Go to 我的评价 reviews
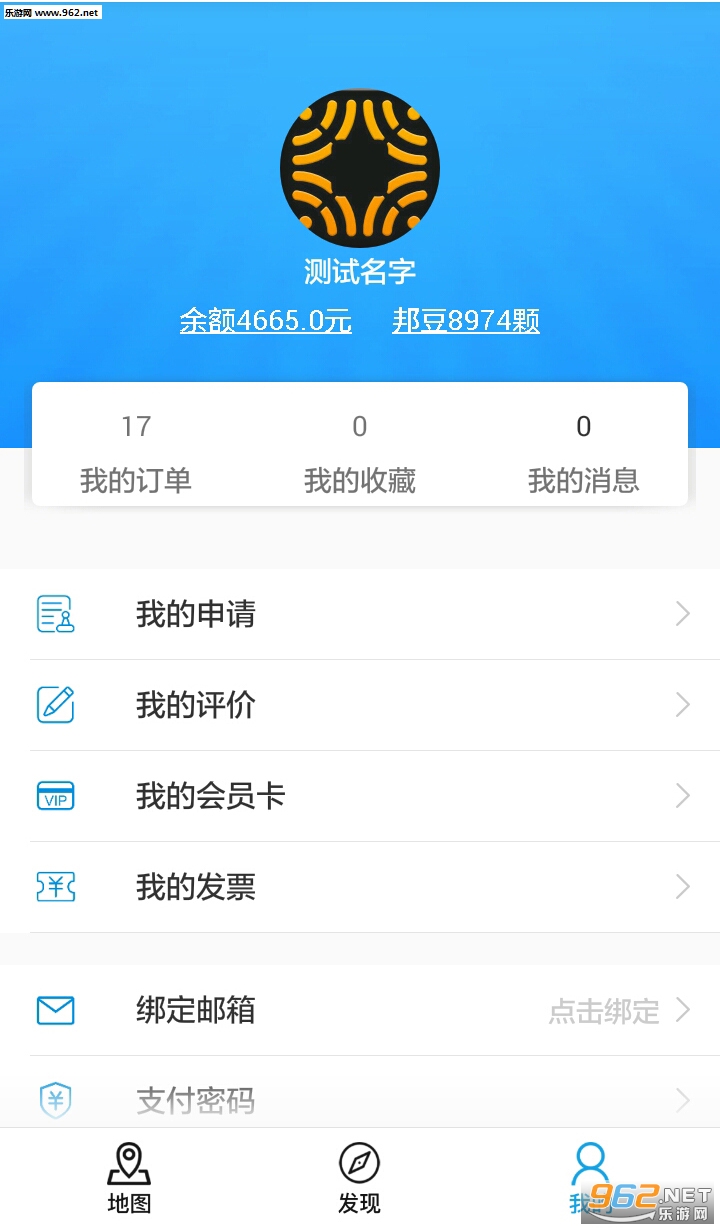Screen dimensions: 720x1230 click(360, 705)
